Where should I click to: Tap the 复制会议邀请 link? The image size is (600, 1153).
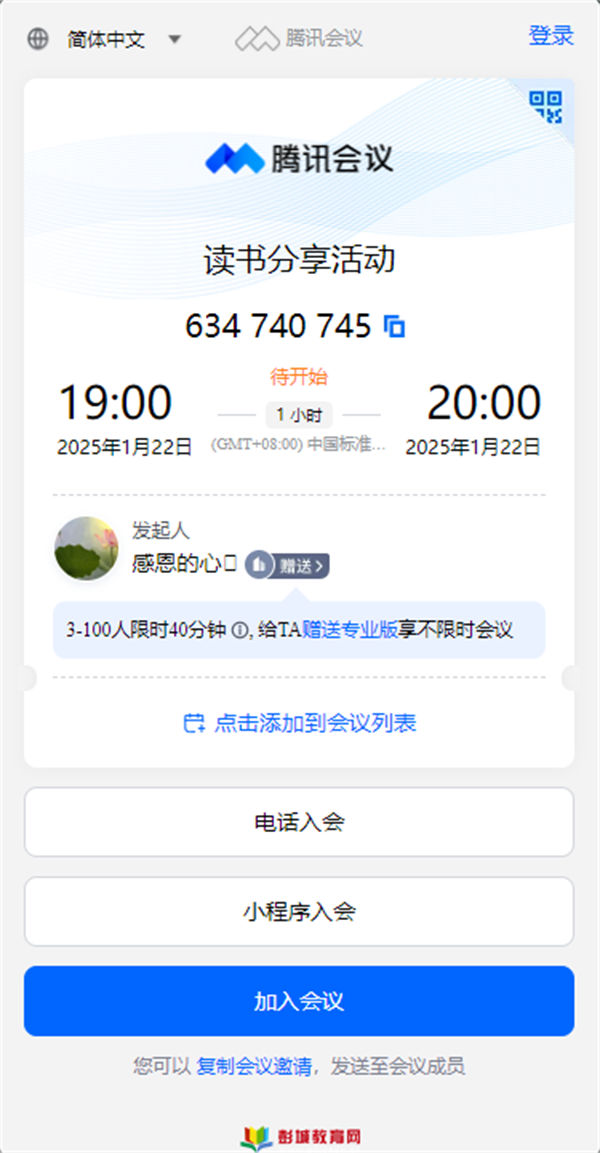point(254,1066)
